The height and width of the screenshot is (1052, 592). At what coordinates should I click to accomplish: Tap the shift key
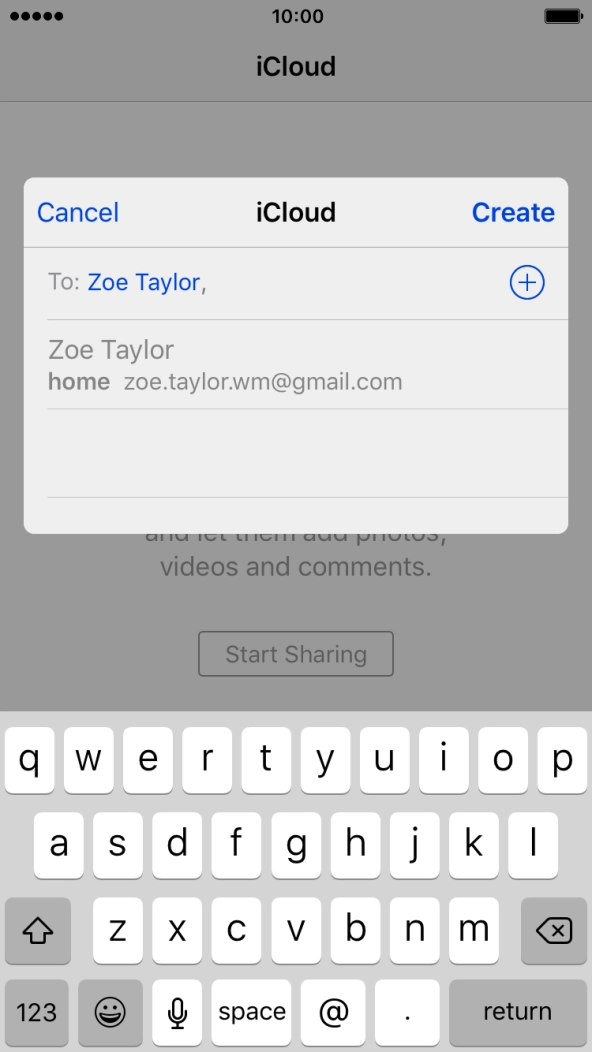[38, 931]
